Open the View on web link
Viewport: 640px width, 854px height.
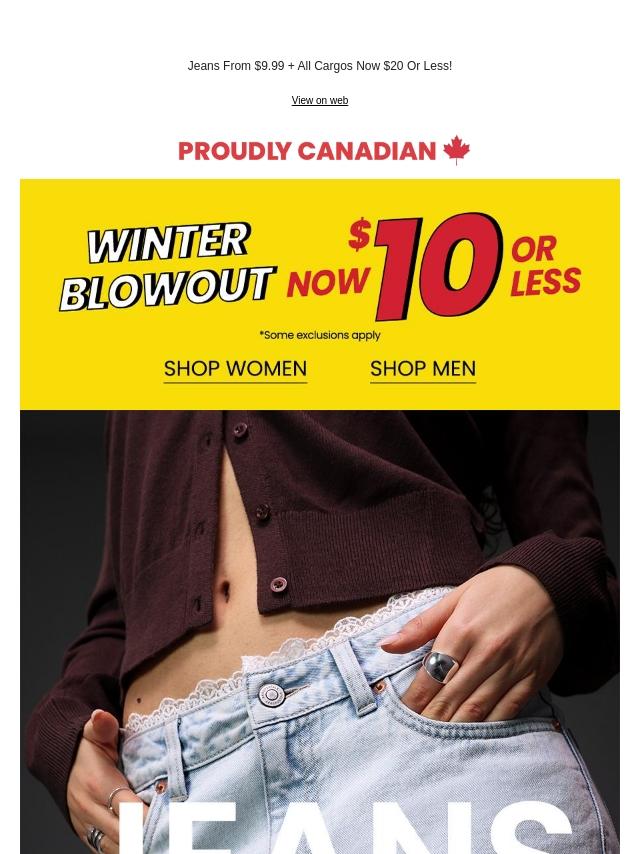[319, 100]
